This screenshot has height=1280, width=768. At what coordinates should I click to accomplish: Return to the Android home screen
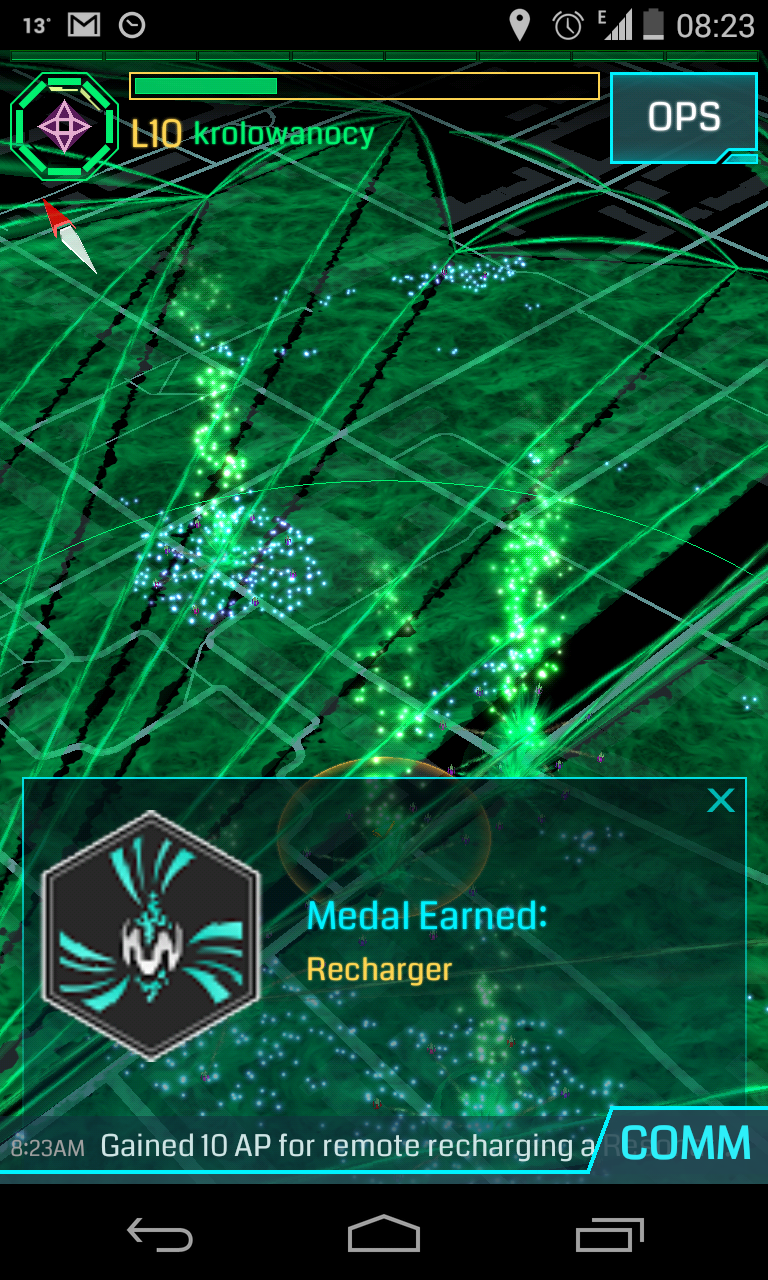[x=384, y=1236]
